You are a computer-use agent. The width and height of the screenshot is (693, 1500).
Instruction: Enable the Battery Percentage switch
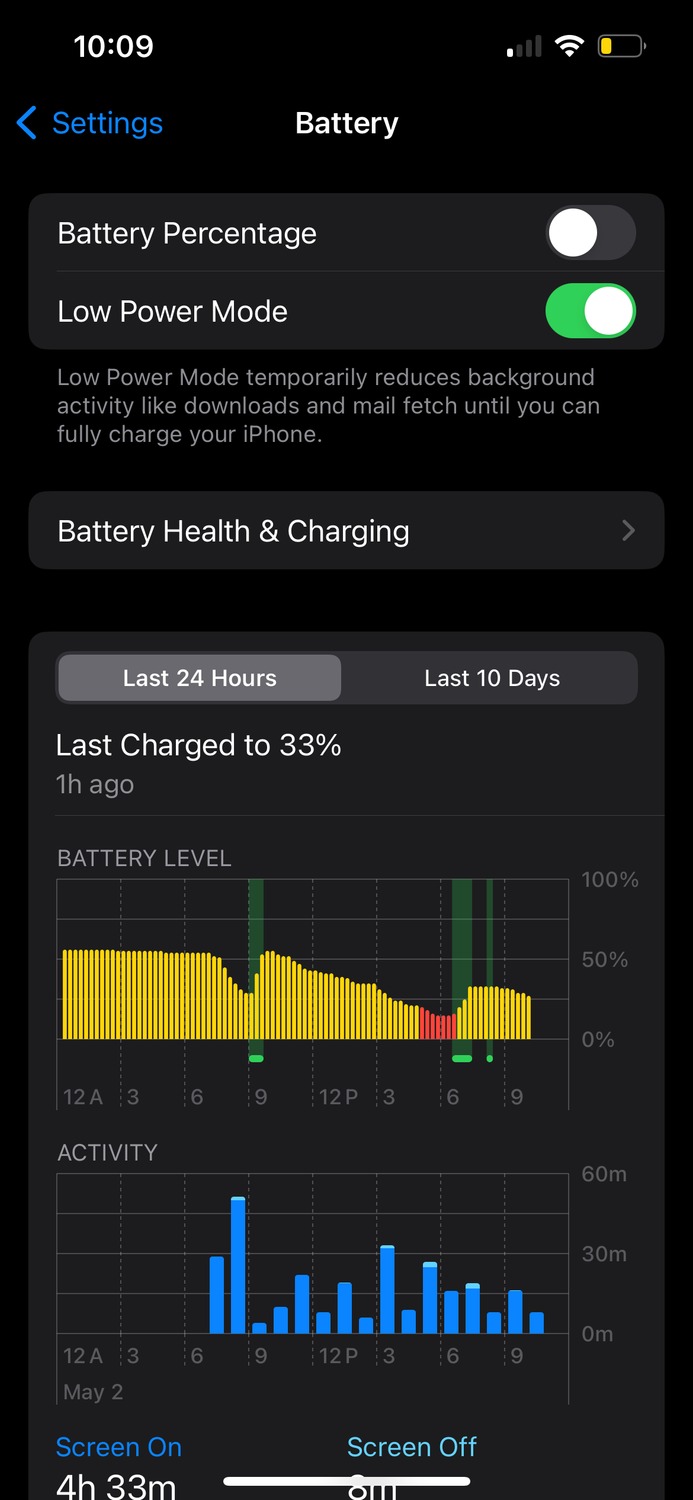(590, 233)
